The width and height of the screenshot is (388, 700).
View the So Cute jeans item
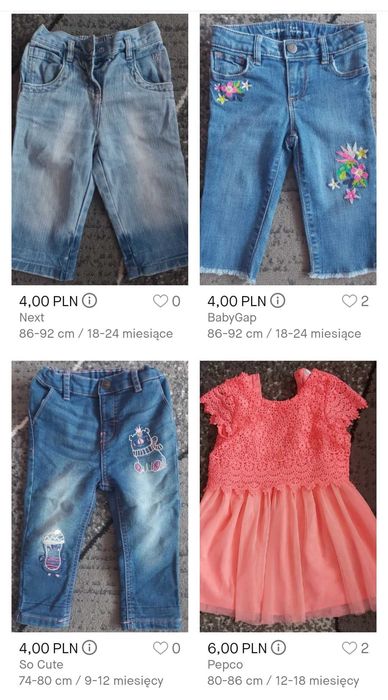coord(100,496)
